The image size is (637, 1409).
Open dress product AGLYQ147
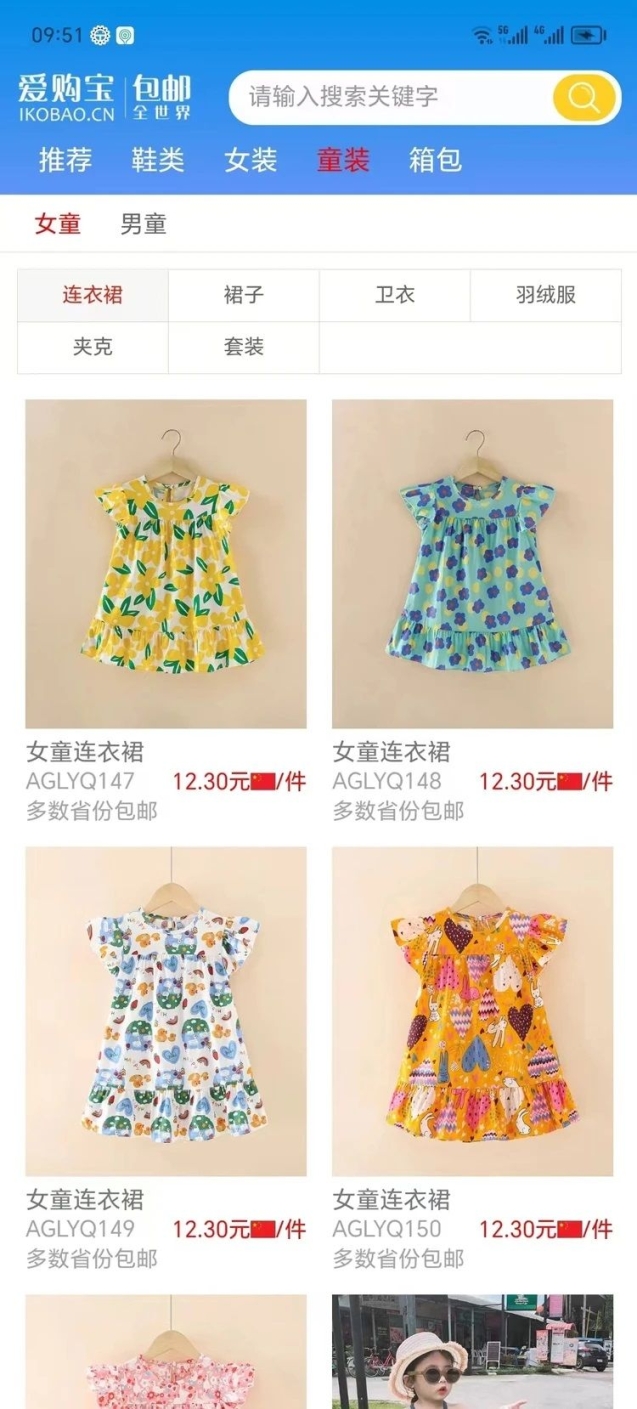[166, 564]
